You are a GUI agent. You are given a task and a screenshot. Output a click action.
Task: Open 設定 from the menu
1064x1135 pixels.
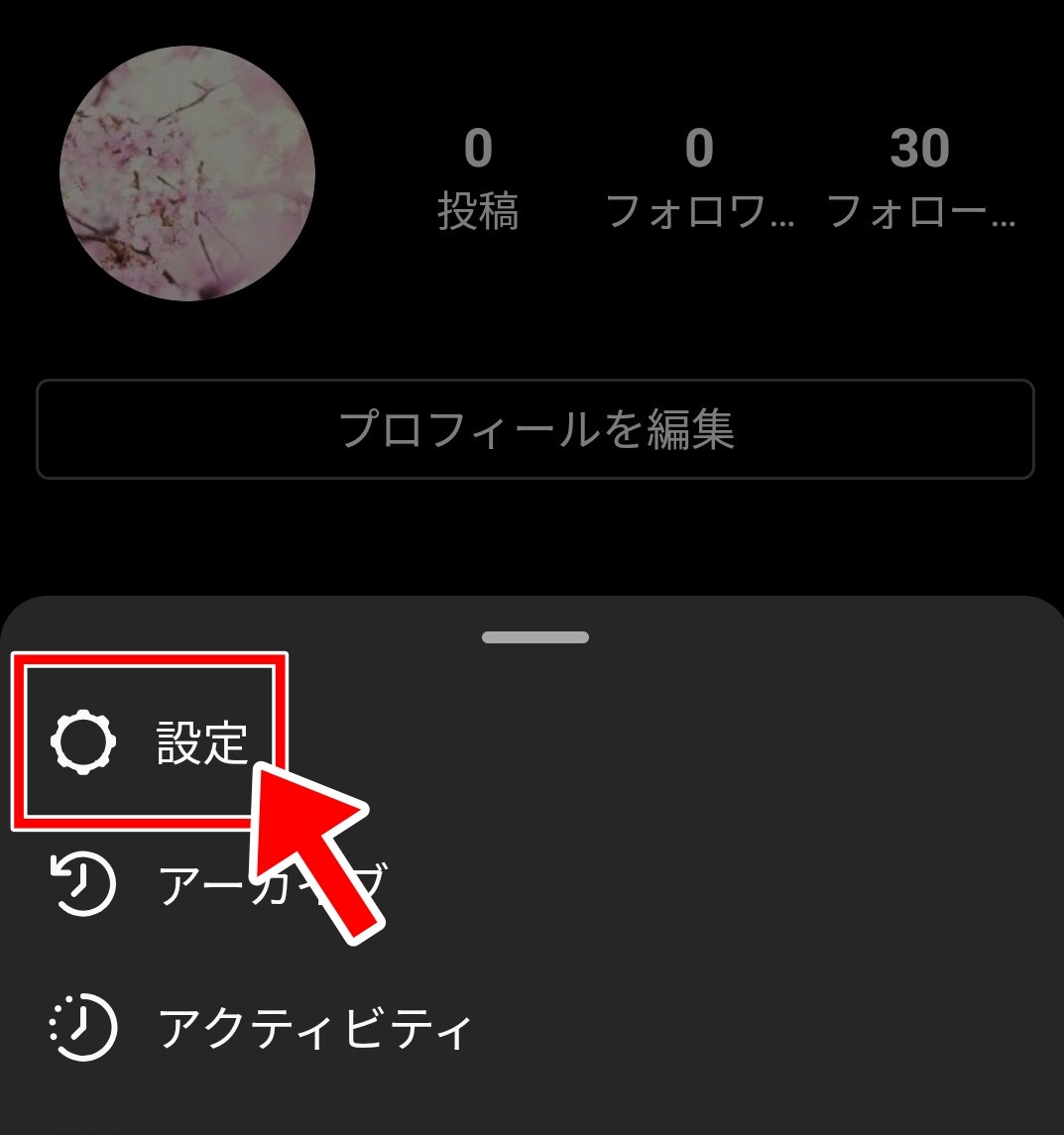149,741
